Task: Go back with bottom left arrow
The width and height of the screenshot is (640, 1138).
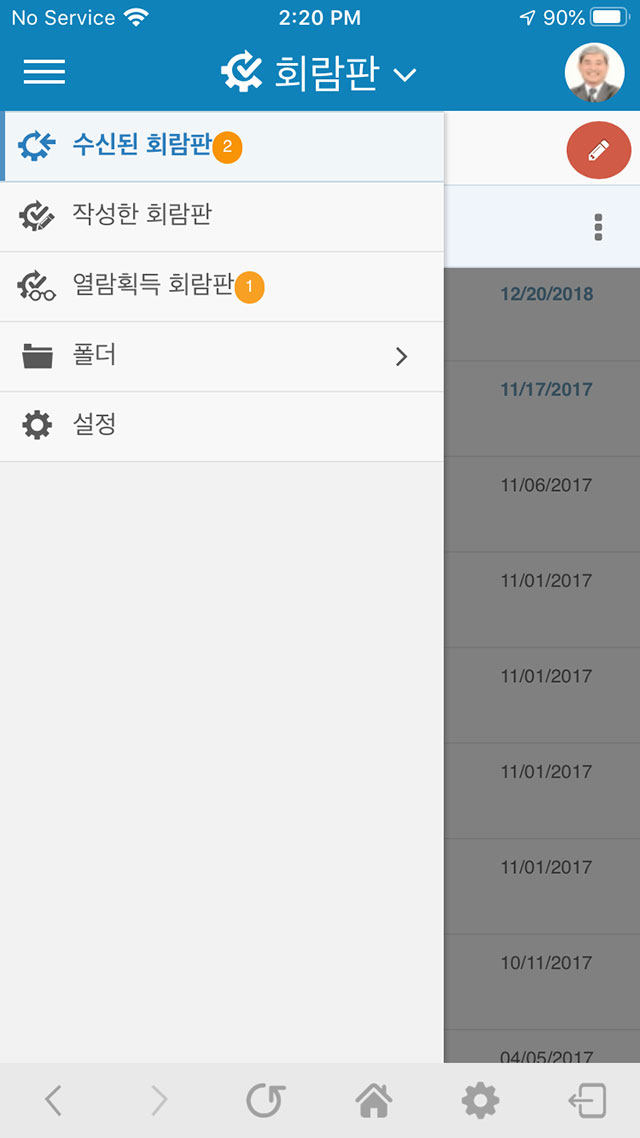Action: pos(54,1101)
